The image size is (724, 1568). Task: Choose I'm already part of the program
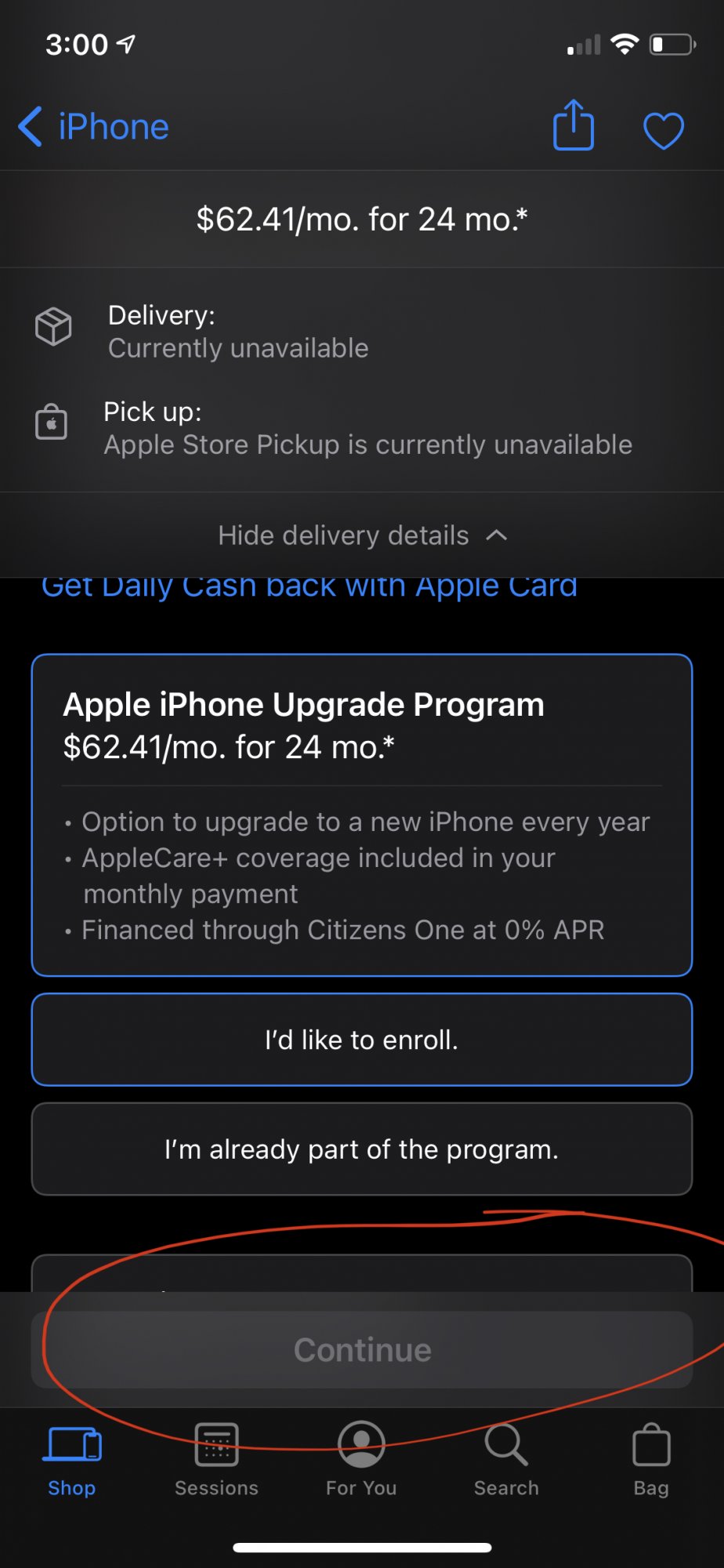362,1149
